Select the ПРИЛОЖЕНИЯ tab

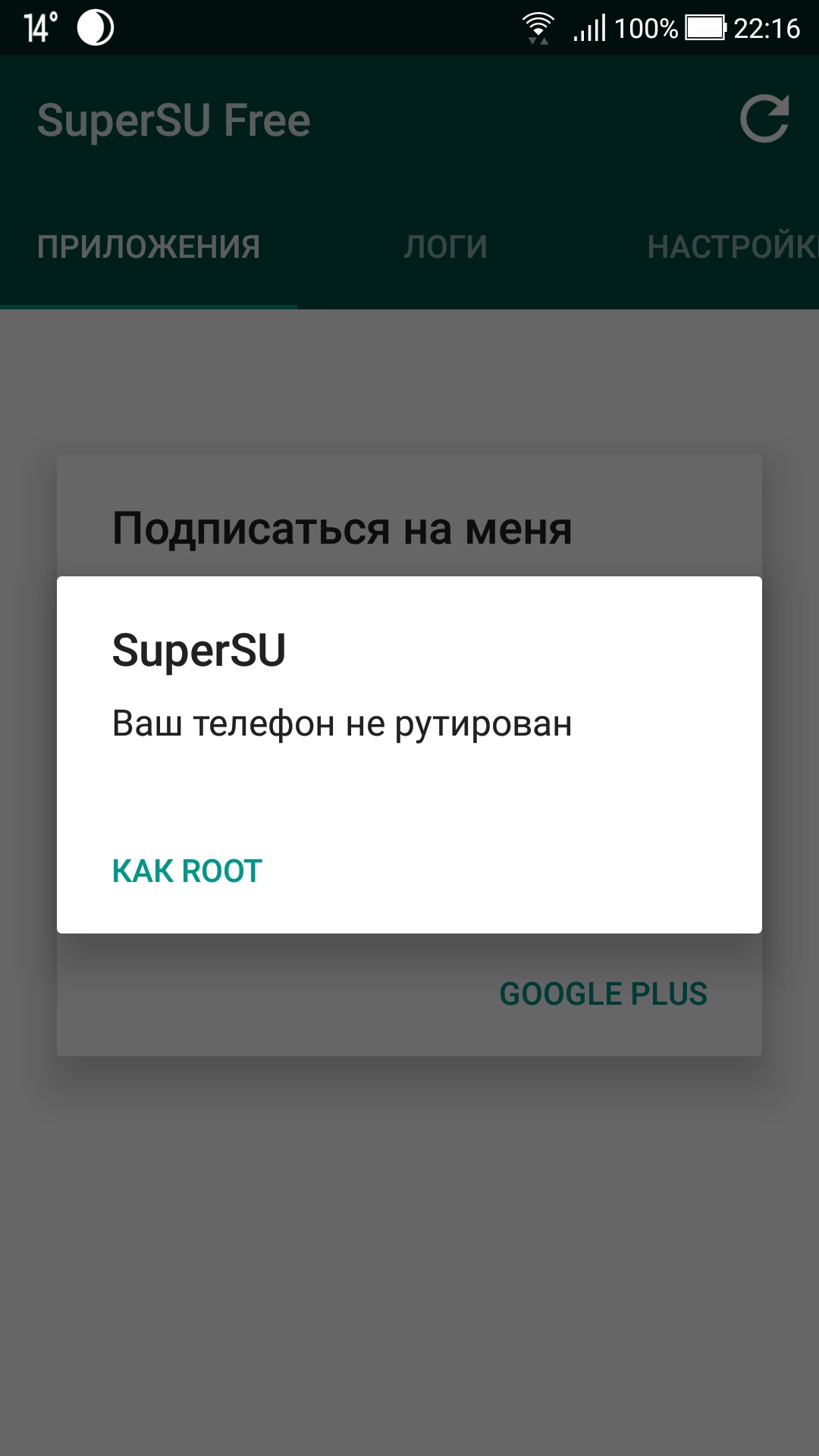coord(149,247)
